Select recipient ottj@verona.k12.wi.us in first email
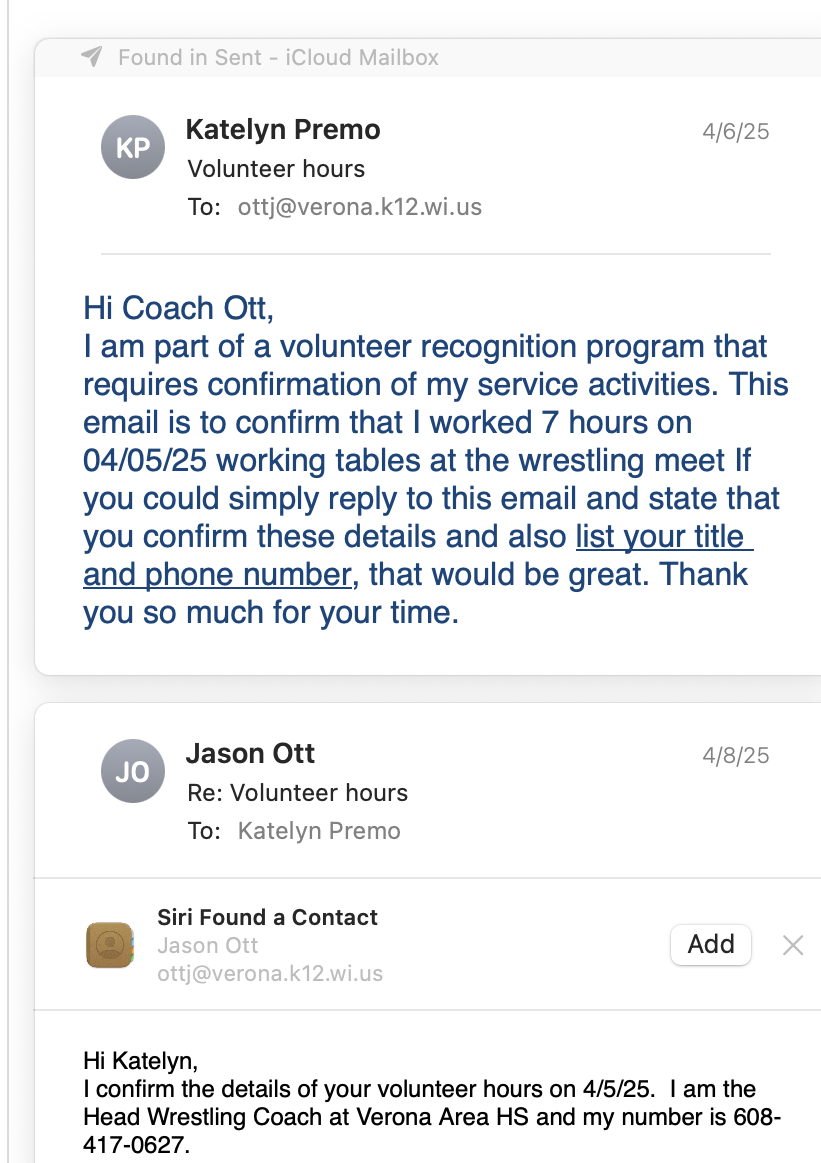 [x=360, y=207]
